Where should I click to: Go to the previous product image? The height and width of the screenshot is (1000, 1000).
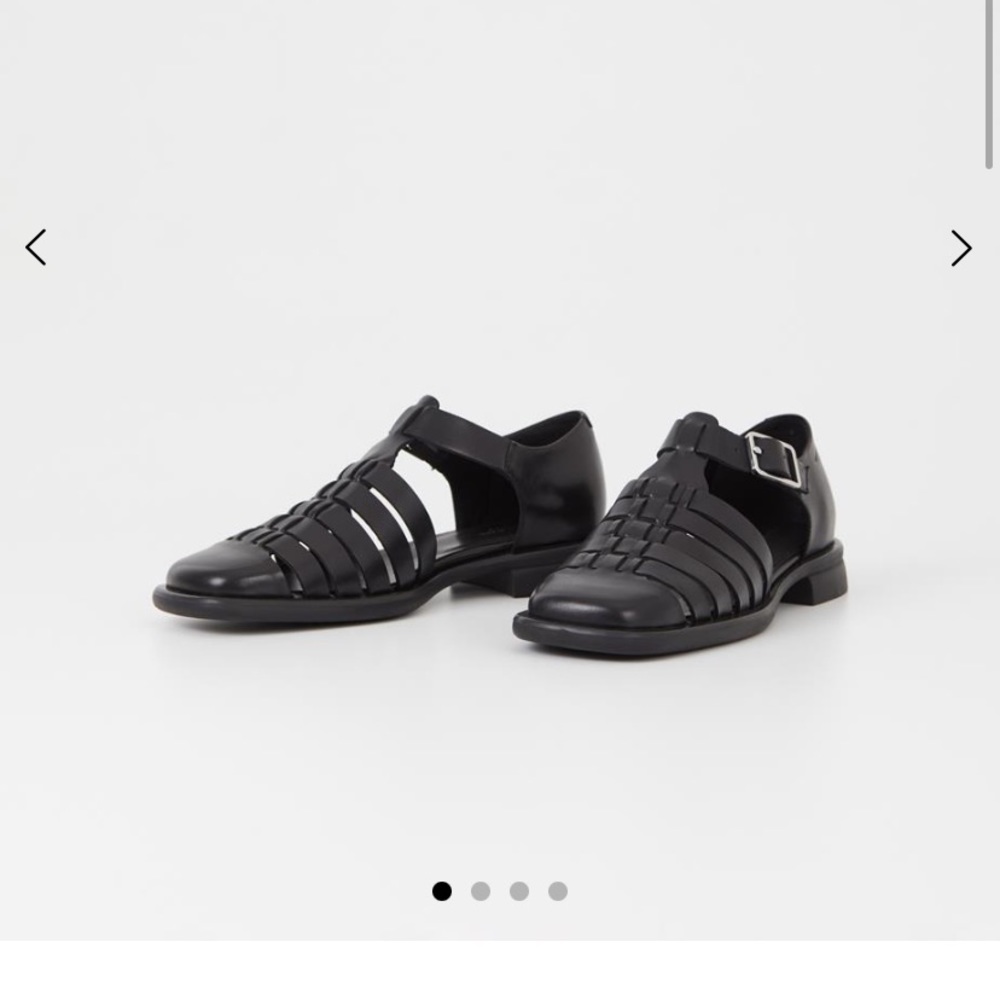pyautogui.click(x=36, y=247)
